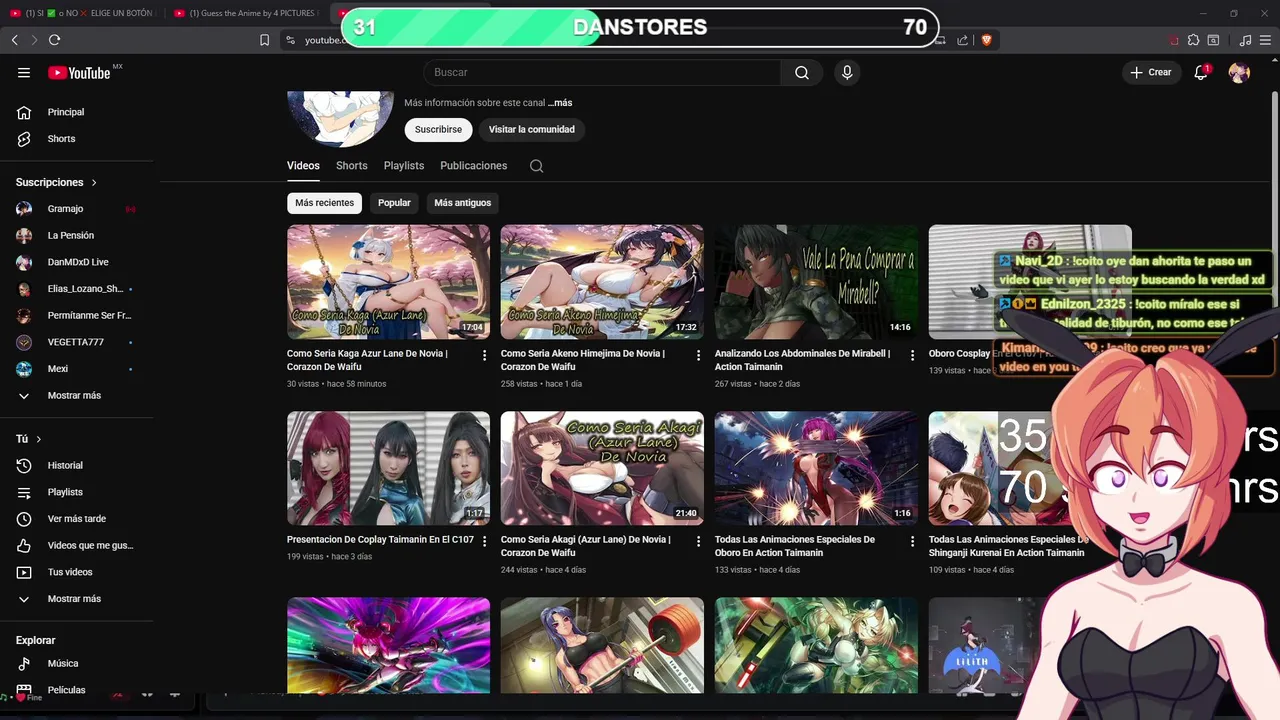Tap the Buscar search field
The image size is (1280, 720).
pos(600,72)
